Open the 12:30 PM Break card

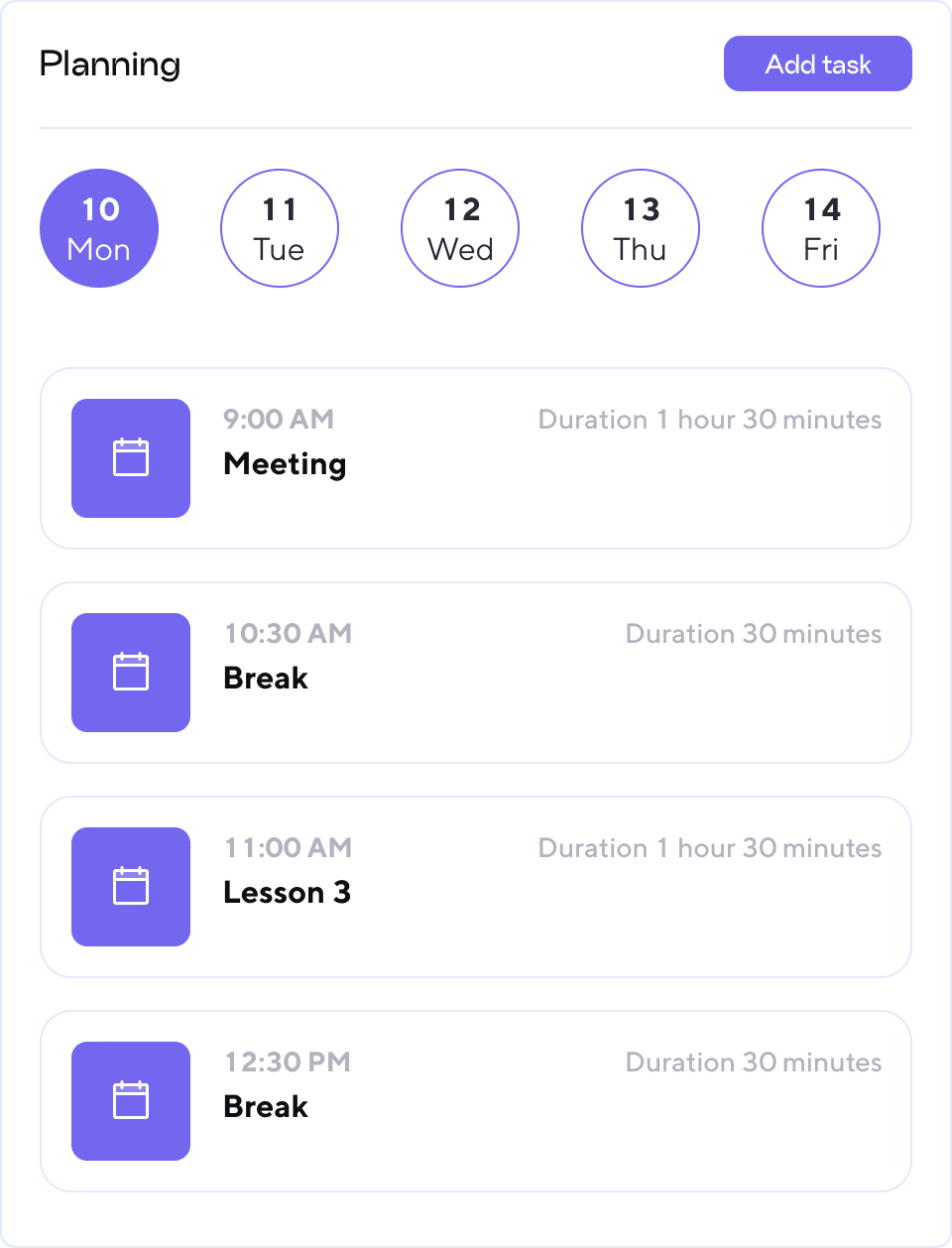click(476, 1101)
